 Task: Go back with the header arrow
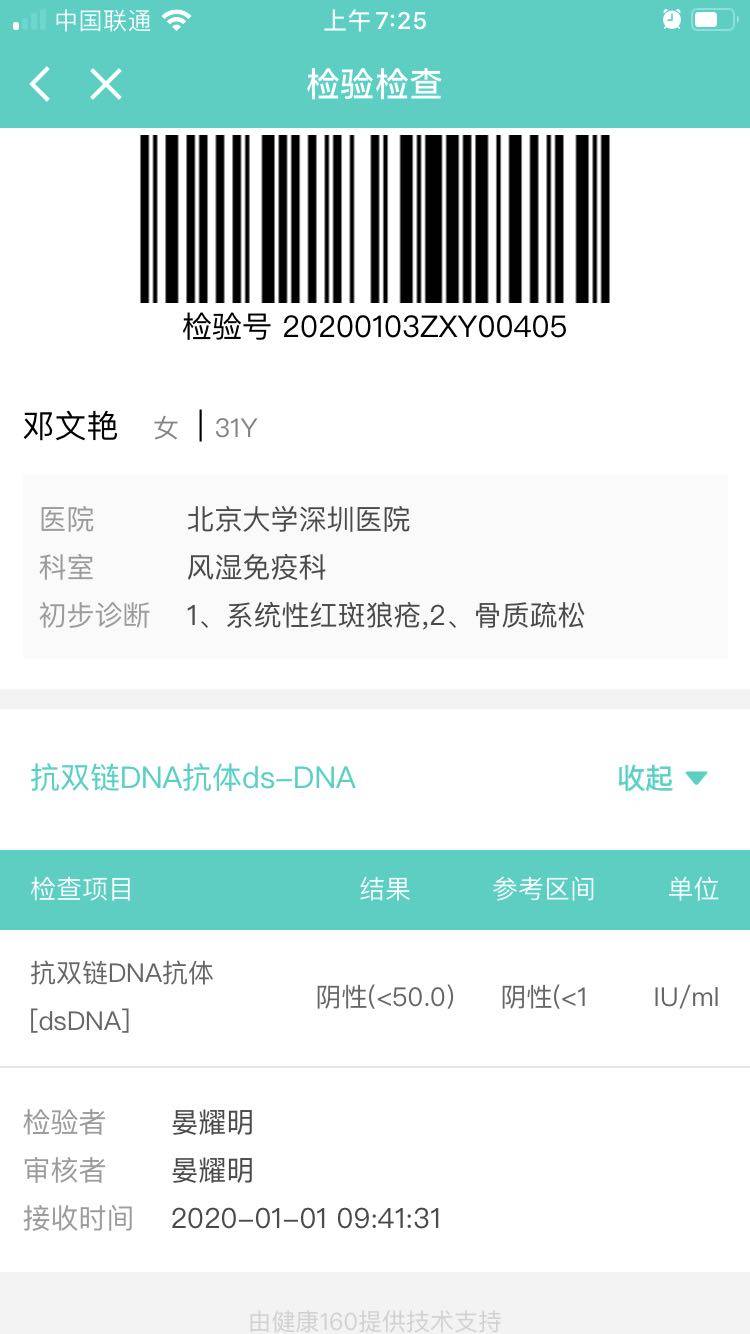coord(40,85)
